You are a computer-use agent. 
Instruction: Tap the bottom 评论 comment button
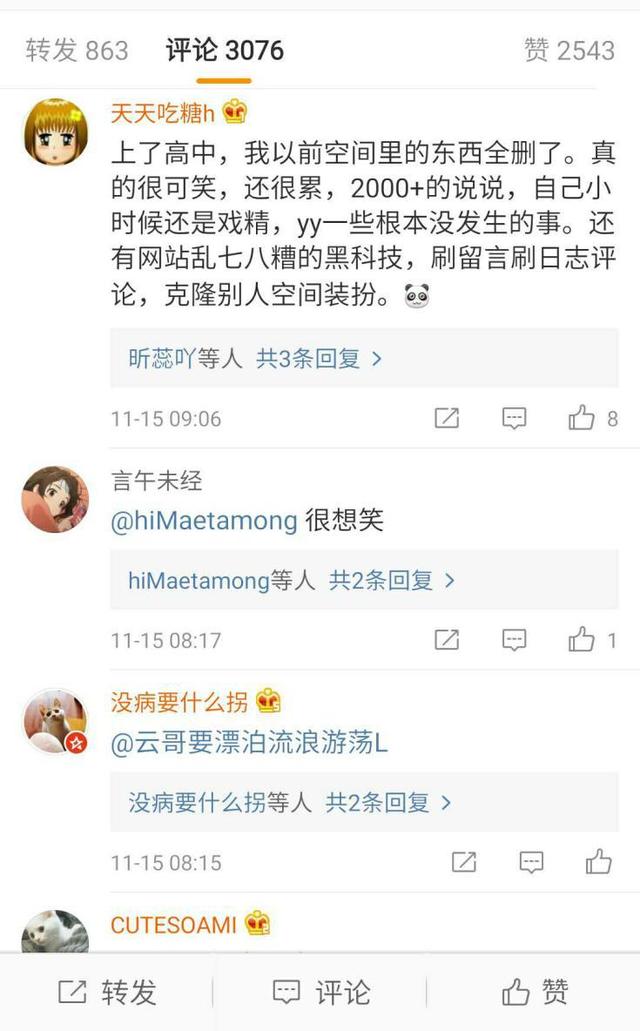tap(320, 992)
